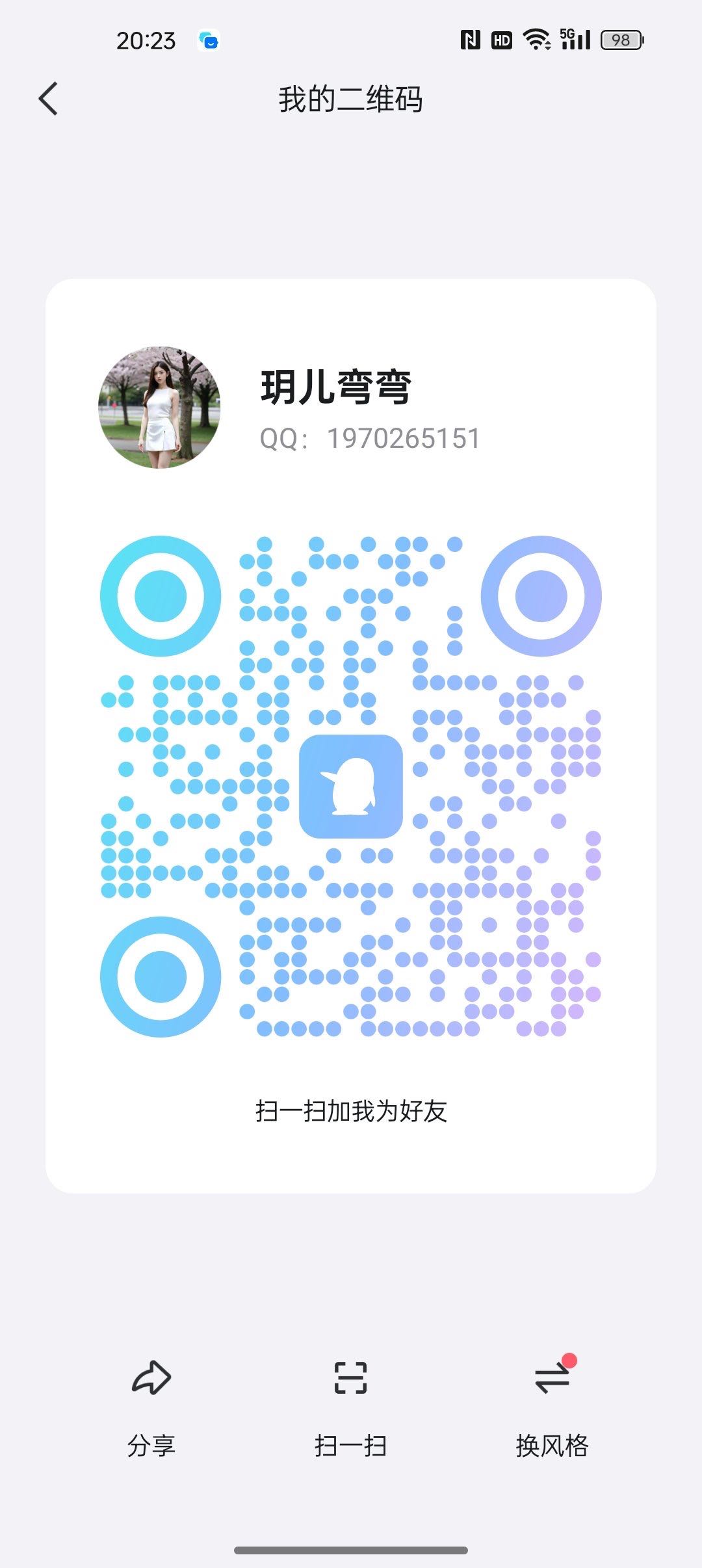Share my QR code via 分享

[x=151, y=1404]
